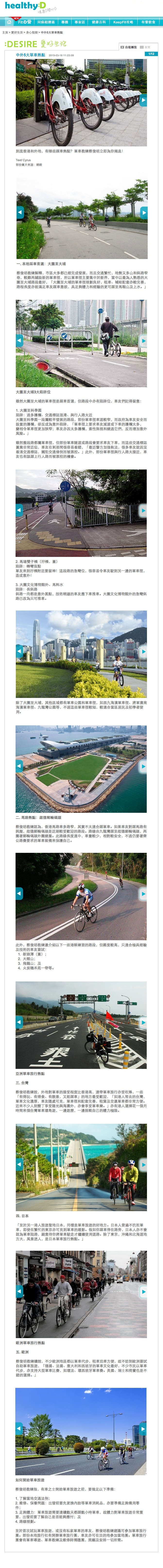Start 自動播放 slideshow
163x1568 pixels.
(129, 47)
